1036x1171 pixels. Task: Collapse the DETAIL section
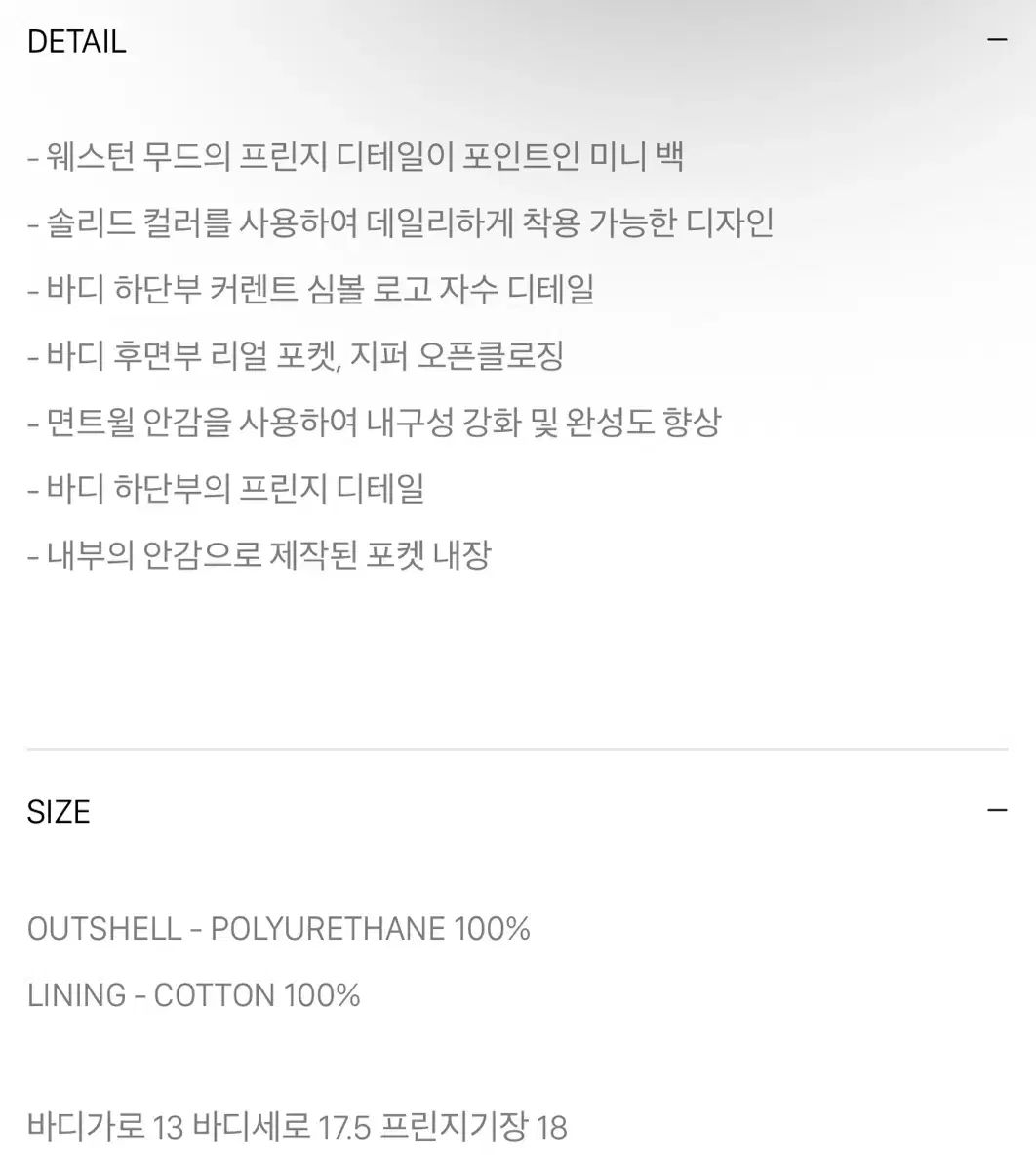click(996, 41)
